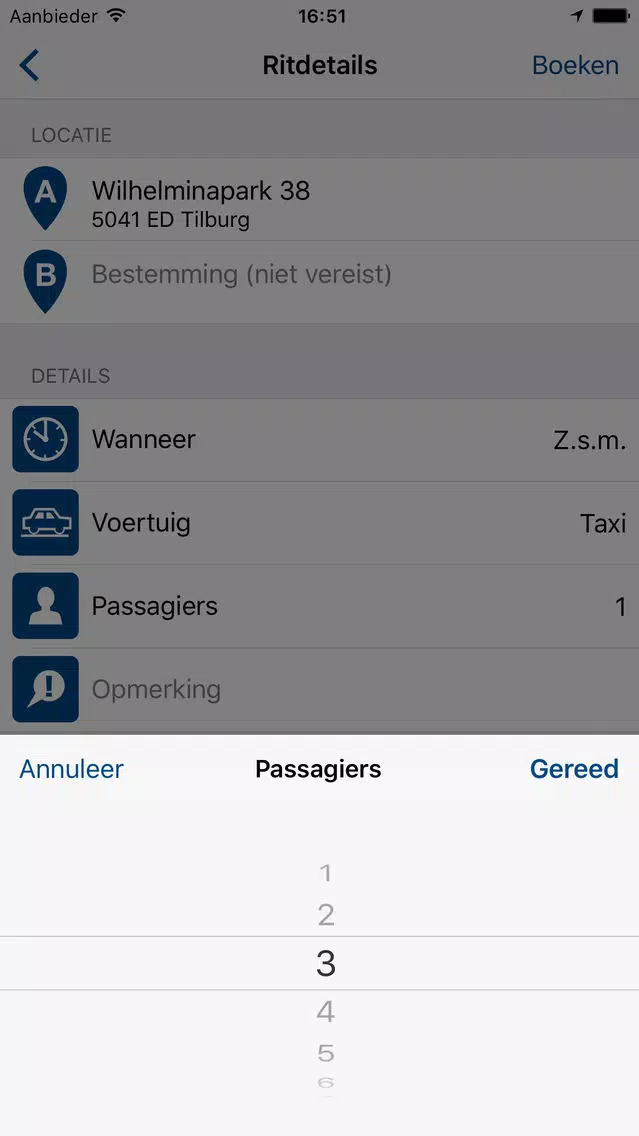Pick 1 passenger in the wheel

(325, 874)
